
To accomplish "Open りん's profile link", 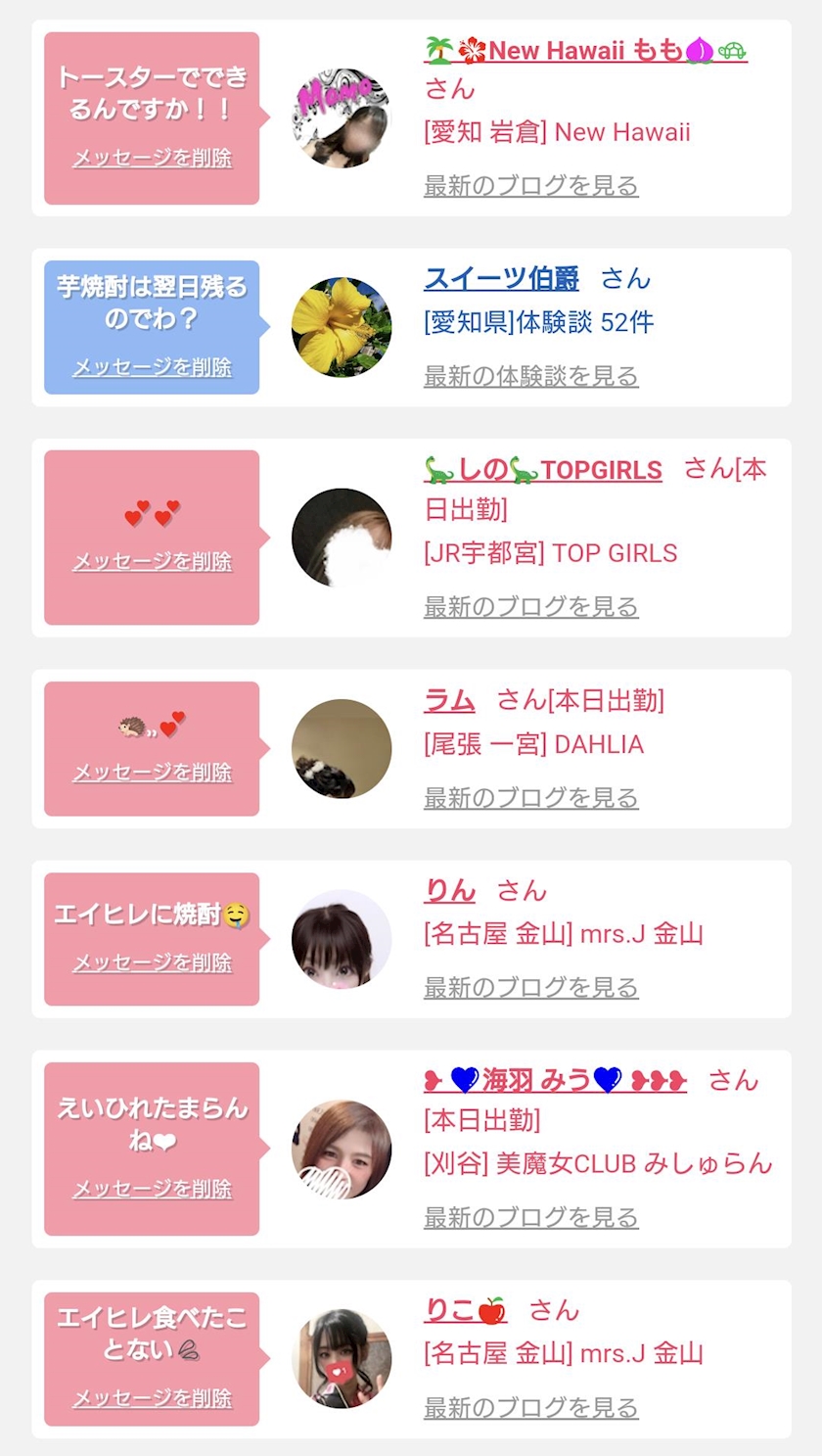I will [449, 890].
